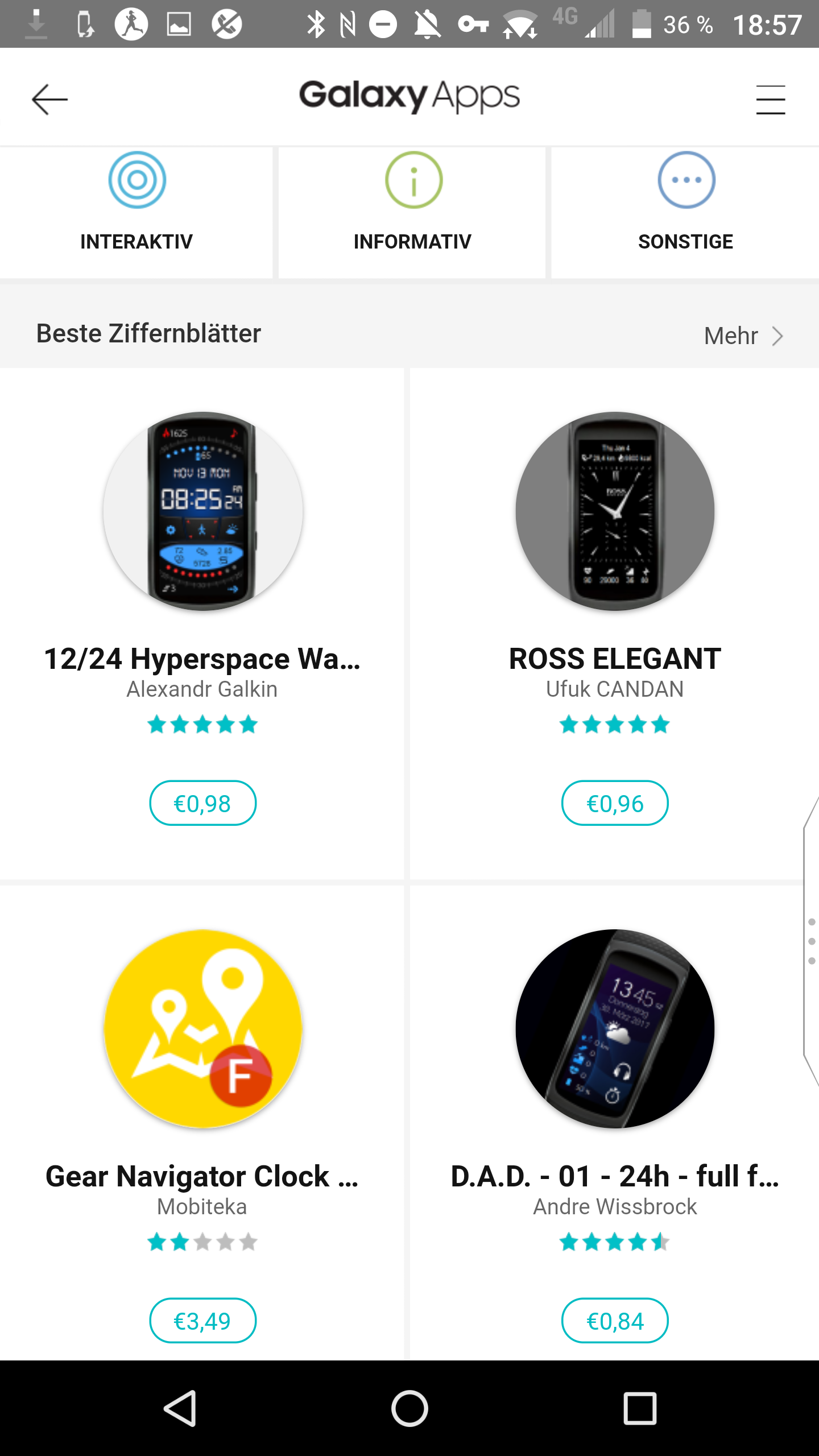The width and height of the screenshot is (819, 1456).
Task: Show more Beste Ziffernblätter via Mehr
Action: [743, 336]
